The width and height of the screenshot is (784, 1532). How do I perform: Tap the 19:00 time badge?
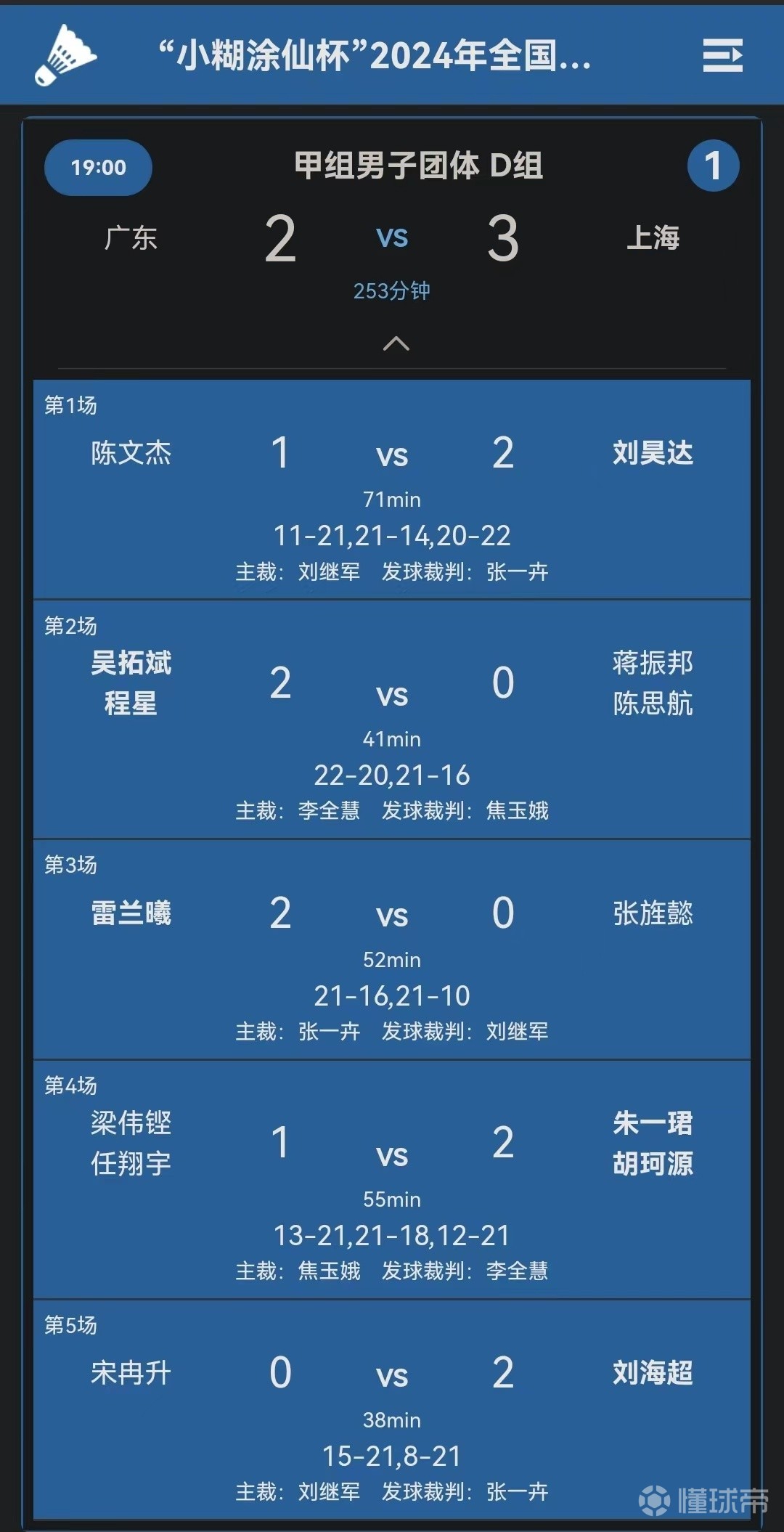pyautogui.click(x=97, y=166)
